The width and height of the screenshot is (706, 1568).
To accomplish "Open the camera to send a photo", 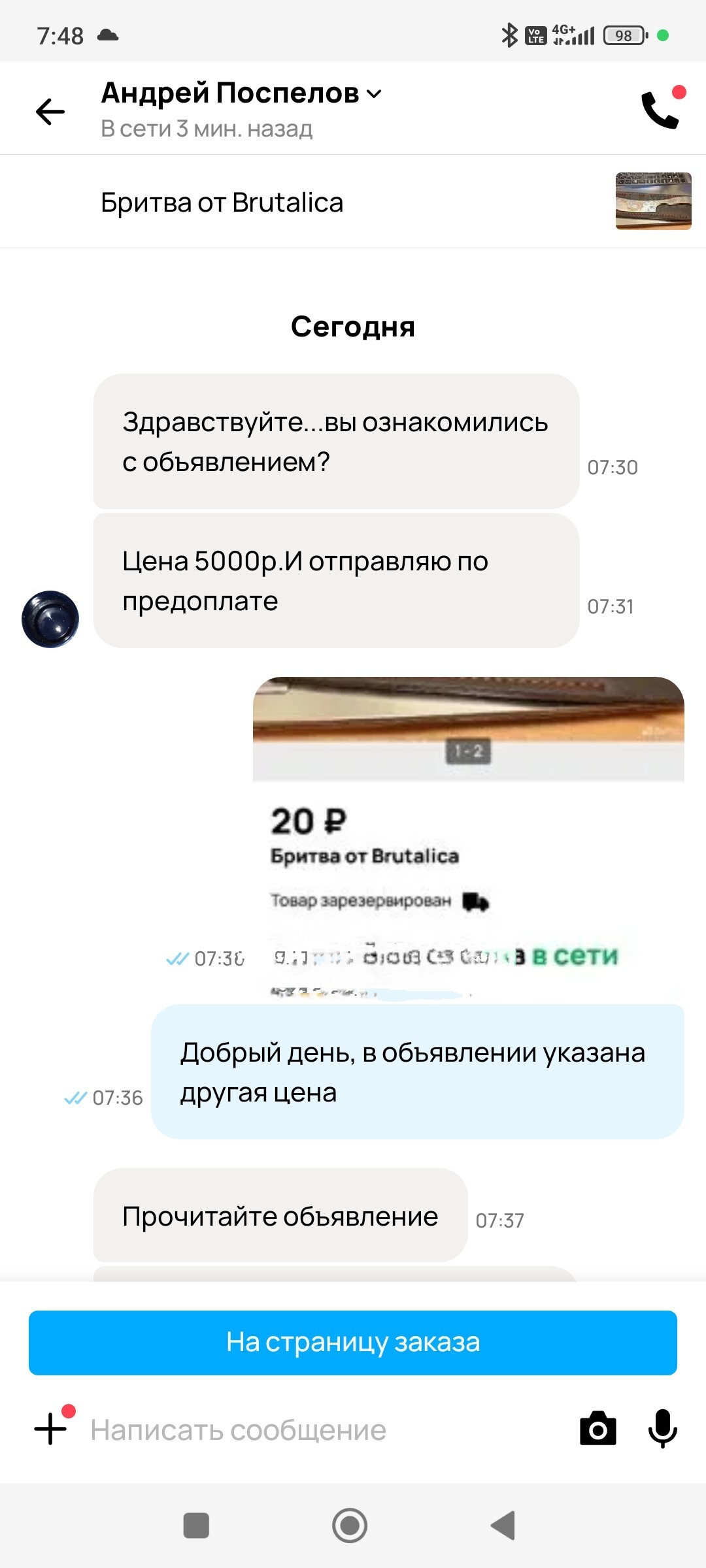I will click(x=597, y=1429).
